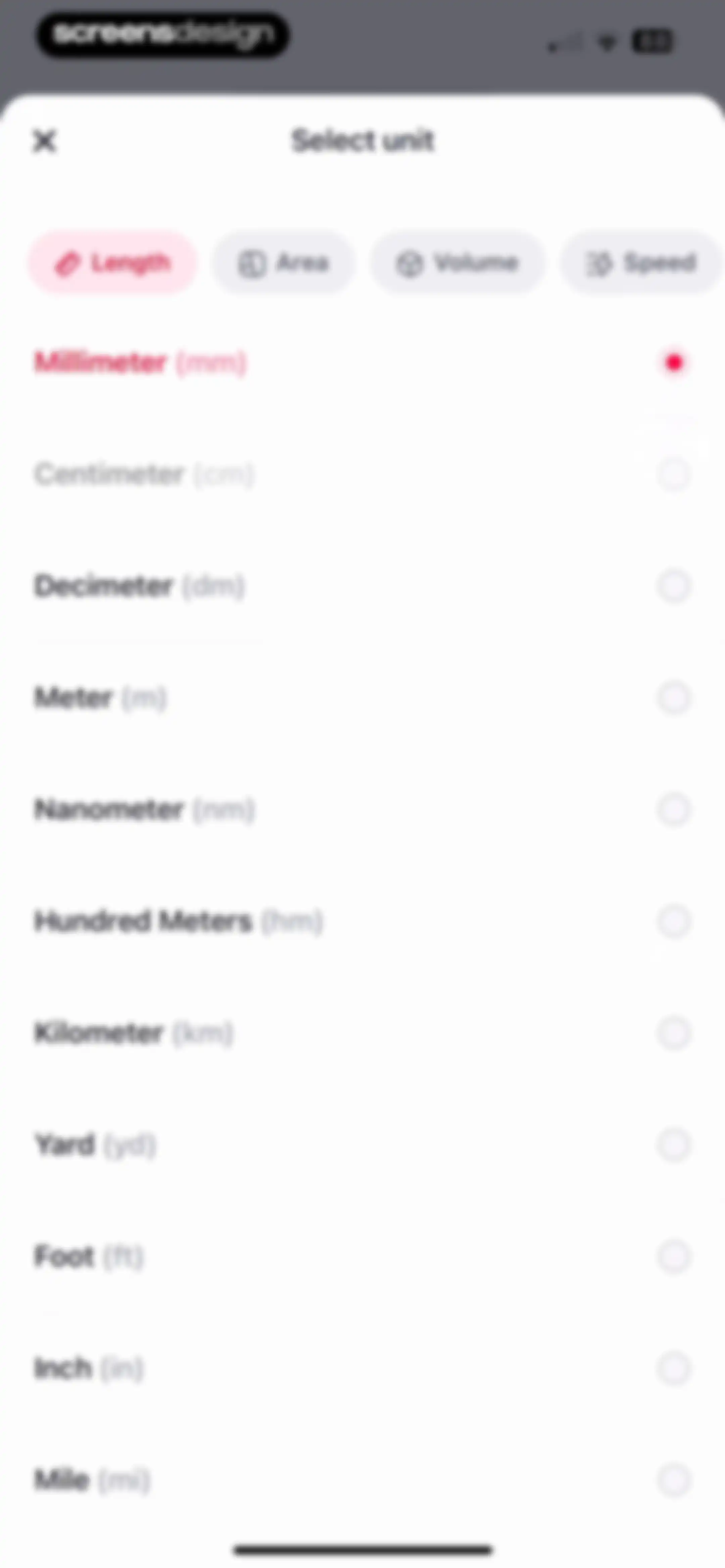This screenshot has width=725, height=1568.
Task: Choose Kilometer (km) as unit
Action: (362, 1033)
